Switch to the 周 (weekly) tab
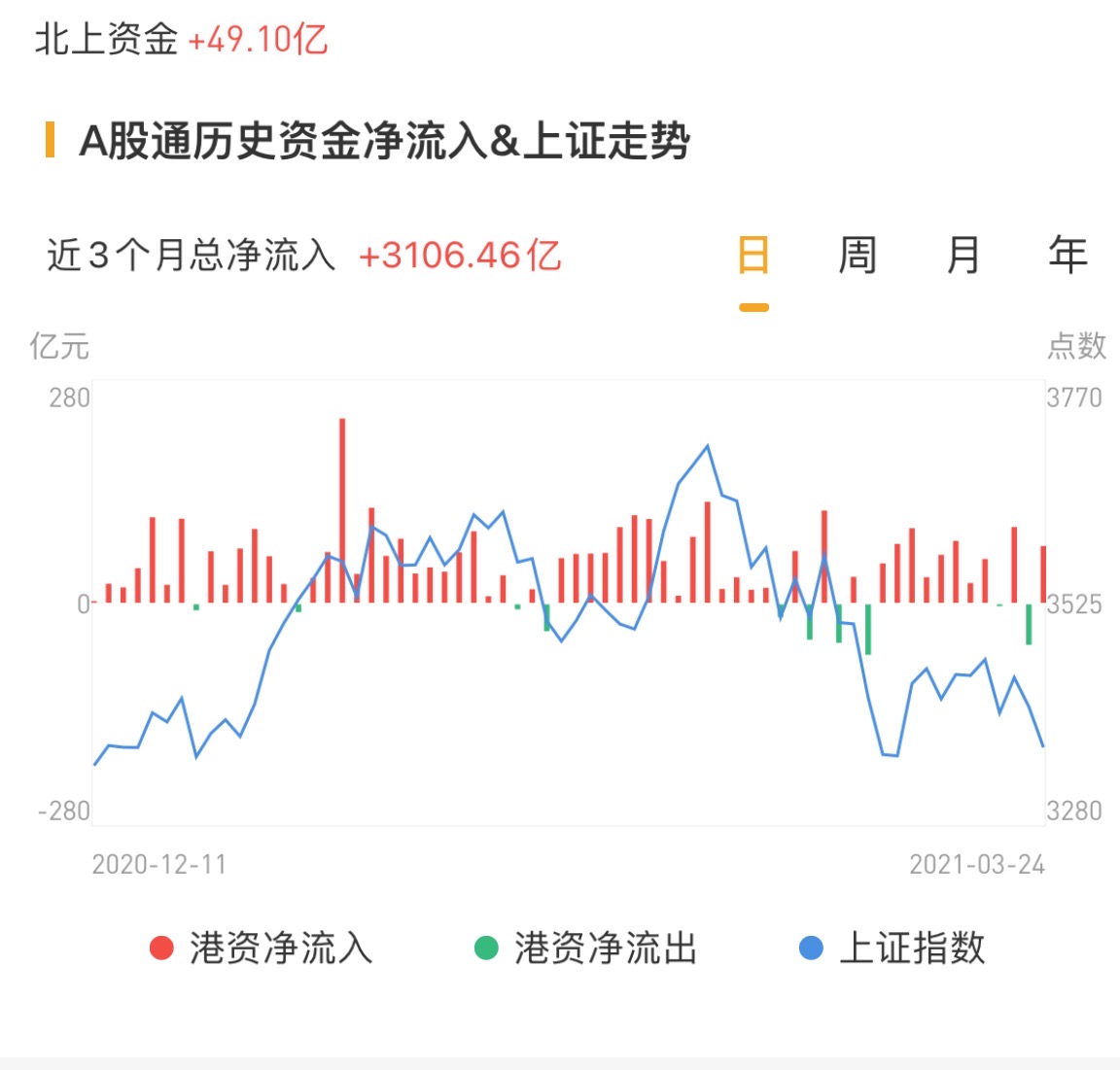 857,256
